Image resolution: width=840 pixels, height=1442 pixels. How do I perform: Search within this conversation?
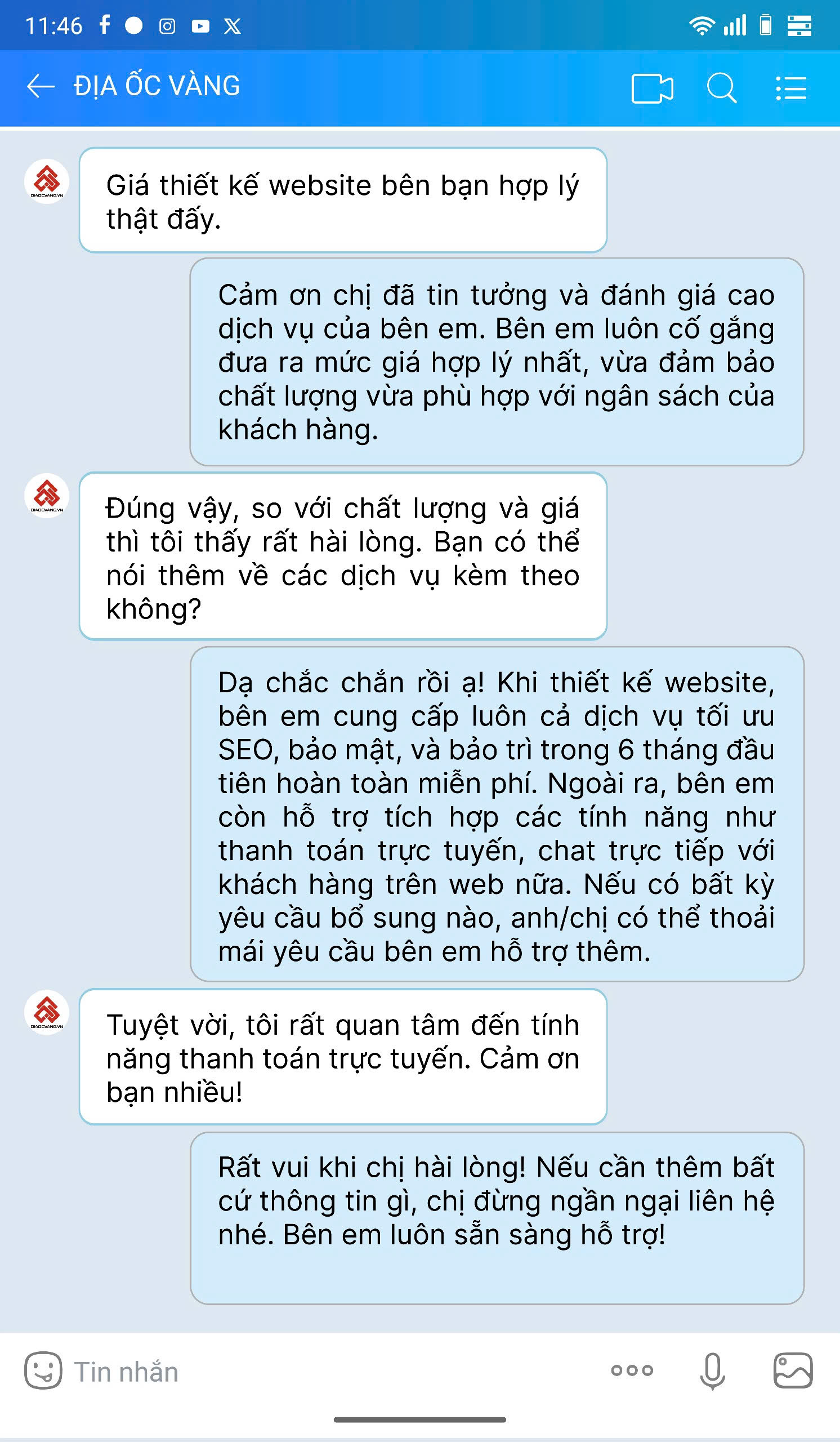point(722,88)
